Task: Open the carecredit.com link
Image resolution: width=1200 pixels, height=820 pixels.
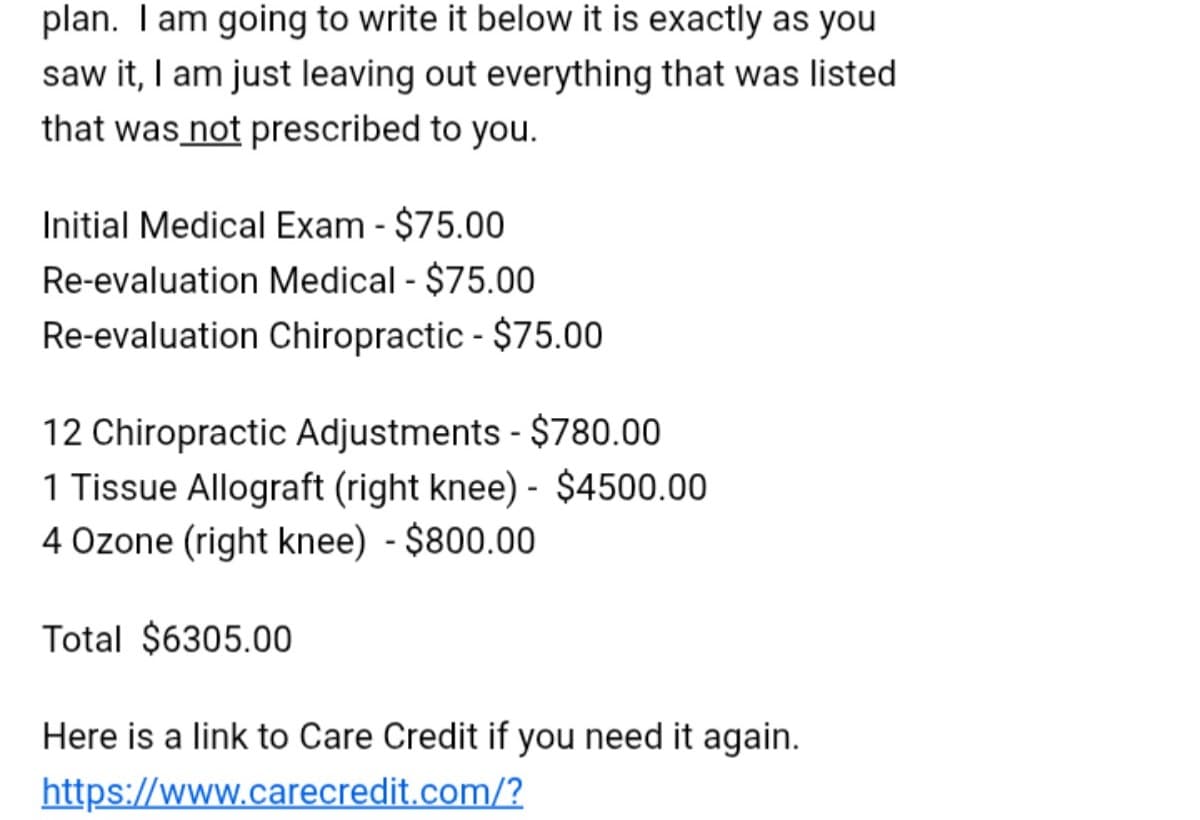Action: [282, 792]
